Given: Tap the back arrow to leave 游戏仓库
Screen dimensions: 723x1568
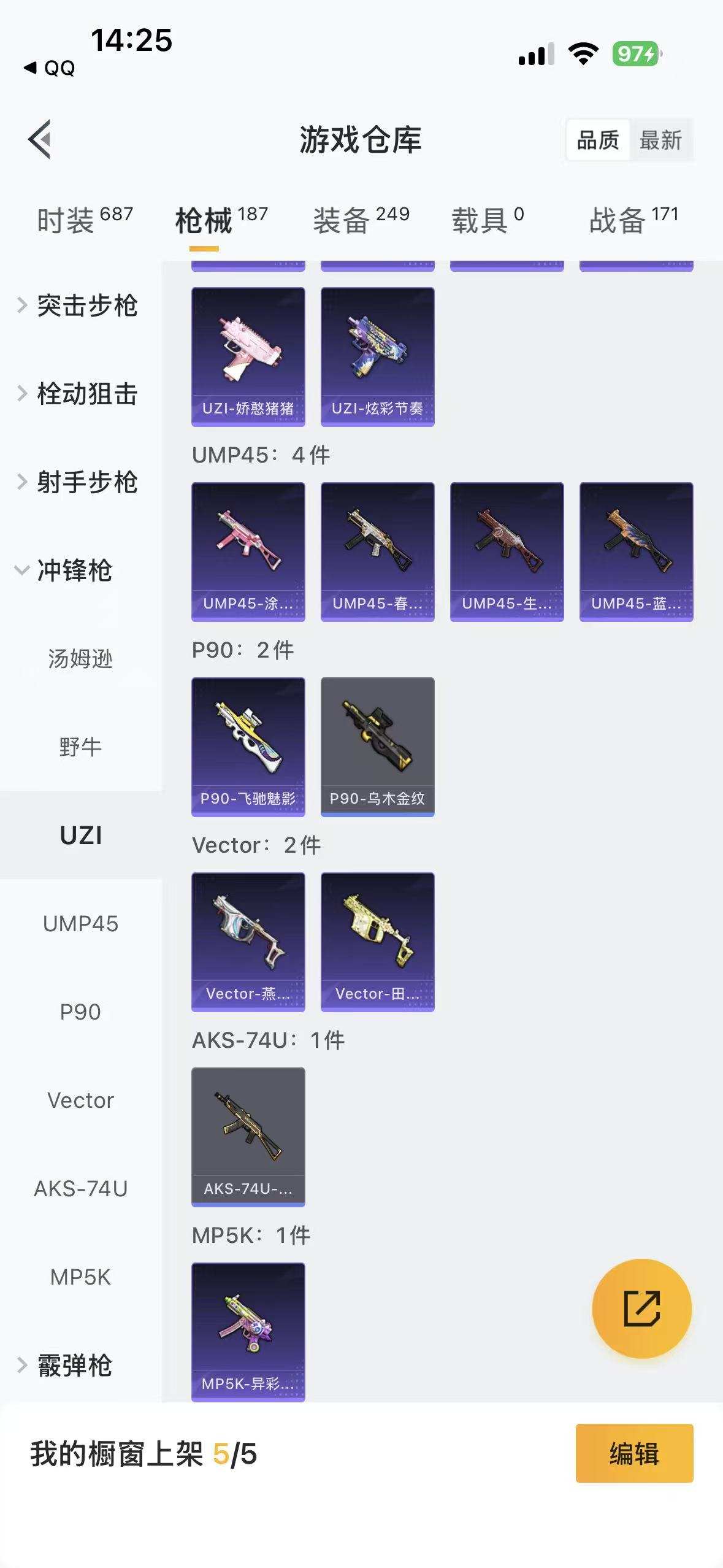Looking at the screenshot, I should tap(39, 139).
